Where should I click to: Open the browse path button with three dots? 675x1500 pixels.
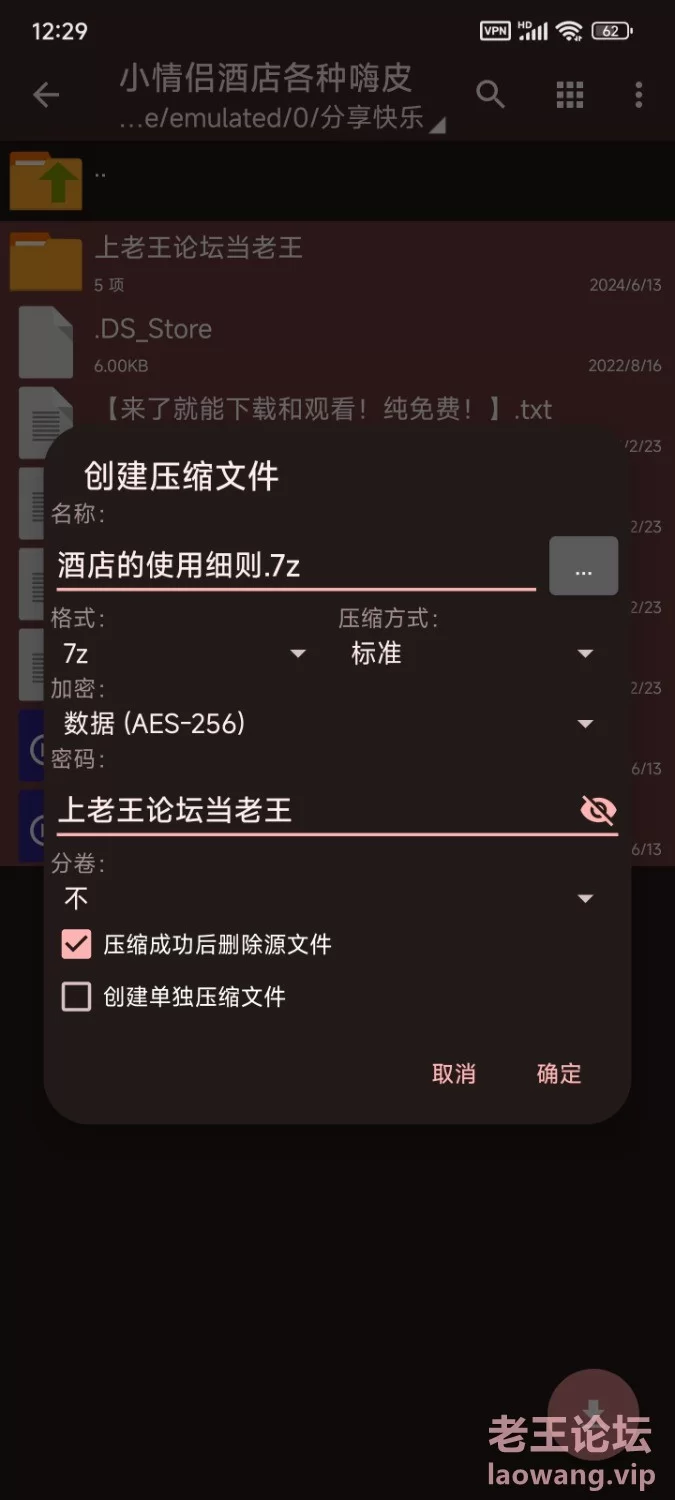(583, 567)
